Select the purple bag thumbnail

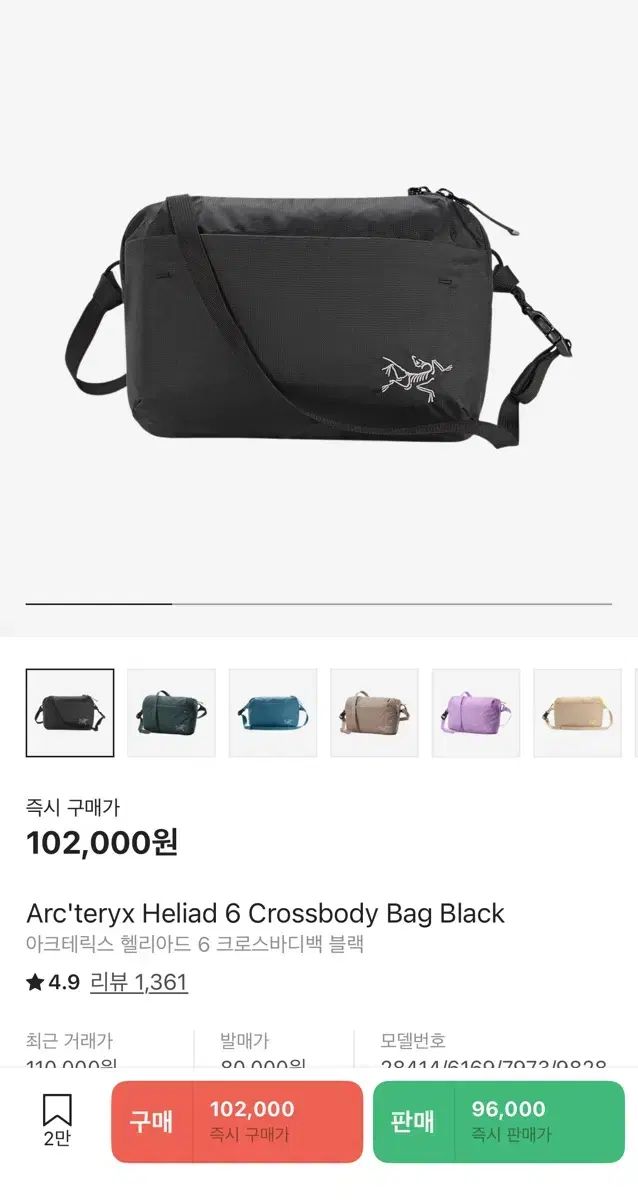pyautogui.click(x=476, y=713)
